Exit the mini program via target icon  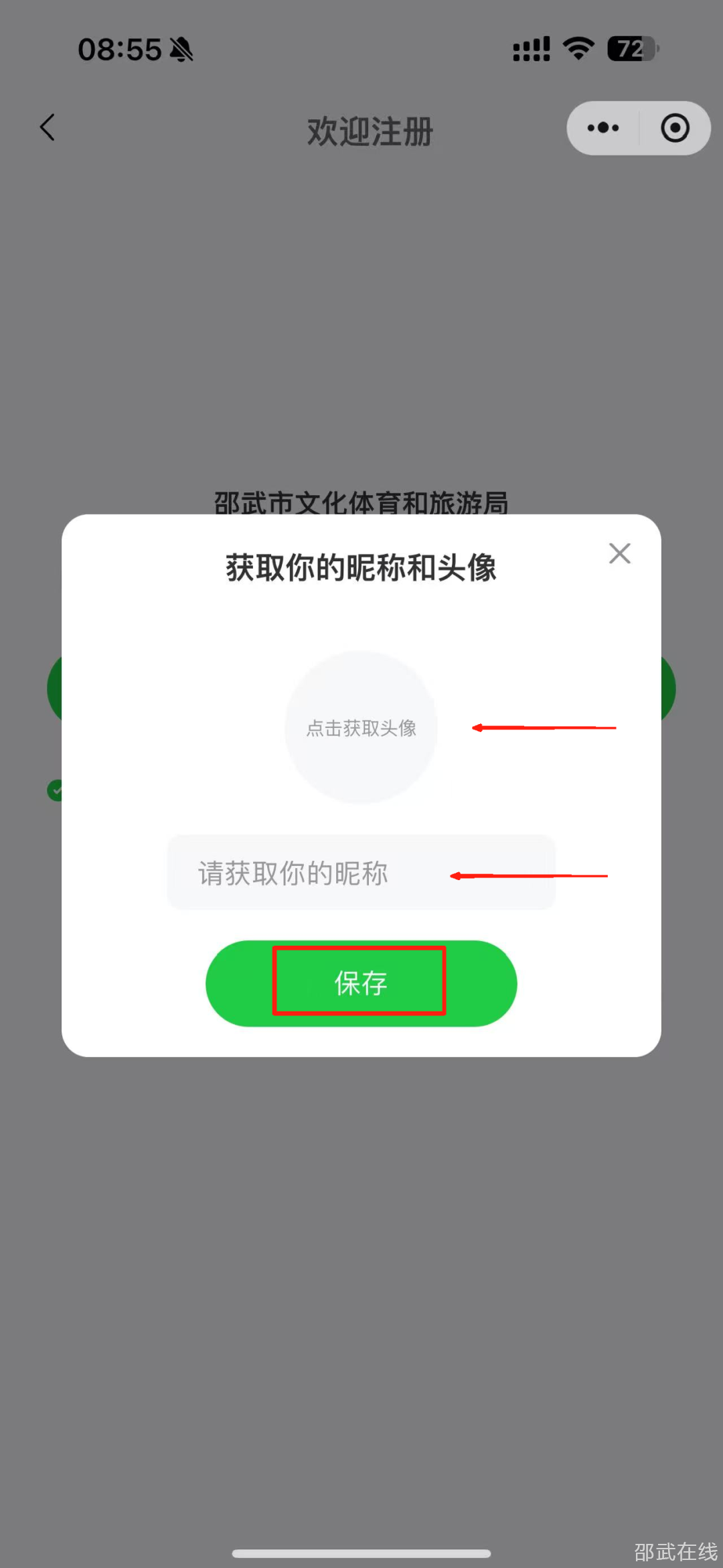tap(675, 128)
